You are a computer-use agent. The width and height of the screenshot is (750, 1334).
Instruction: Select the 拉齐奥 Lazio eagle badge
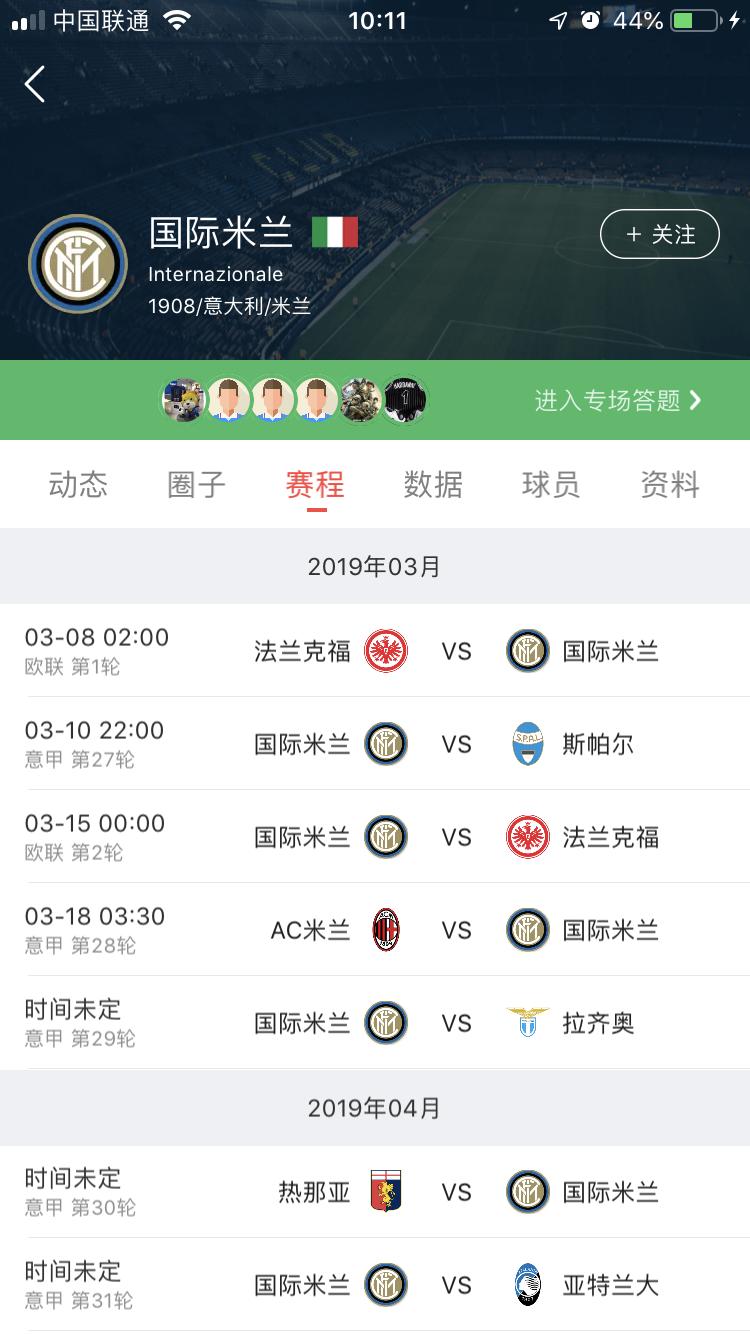[x=527, y=1023]
